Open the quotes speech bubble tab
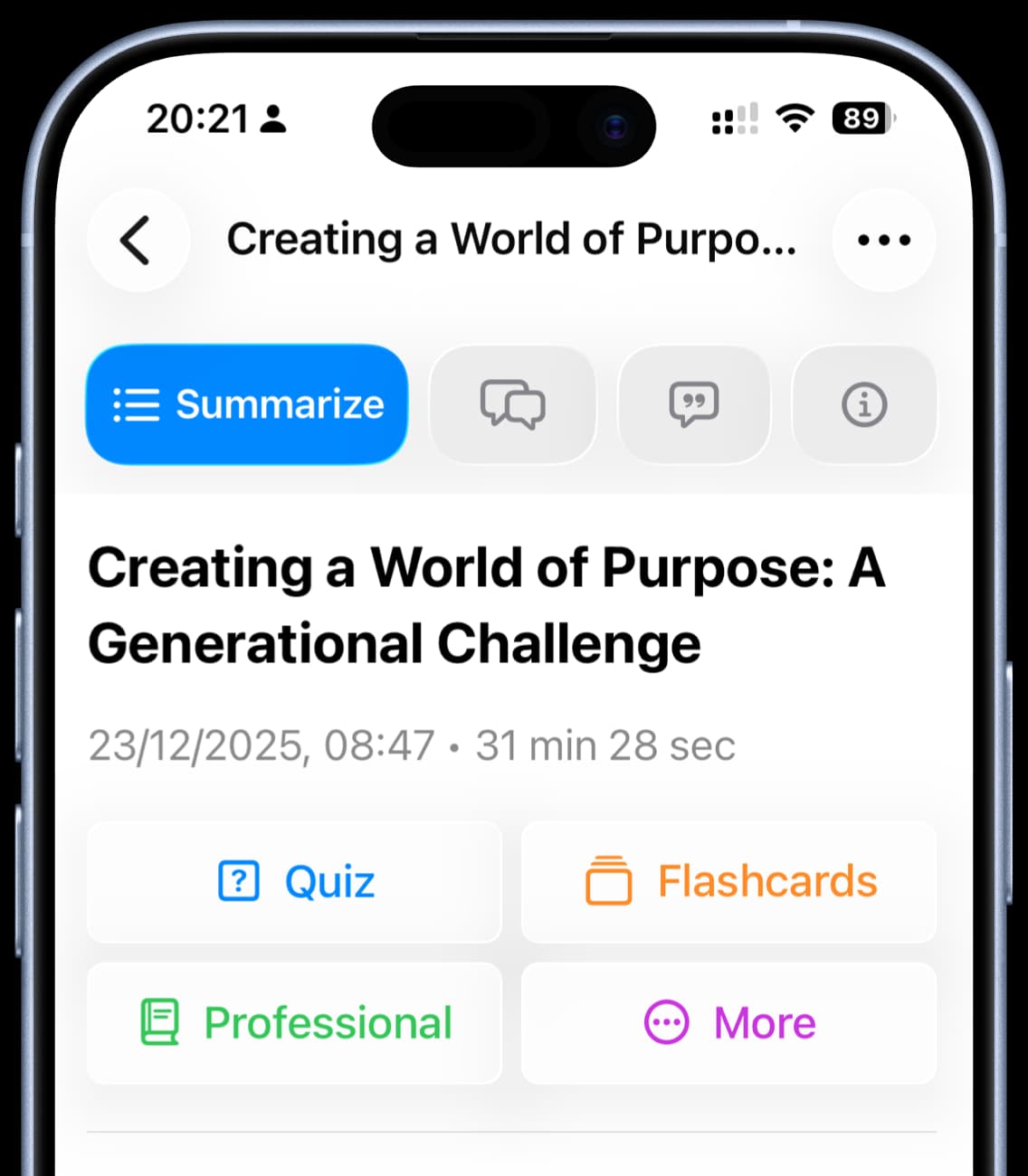Viewport: 1028px width, 1176px height. 693,404
